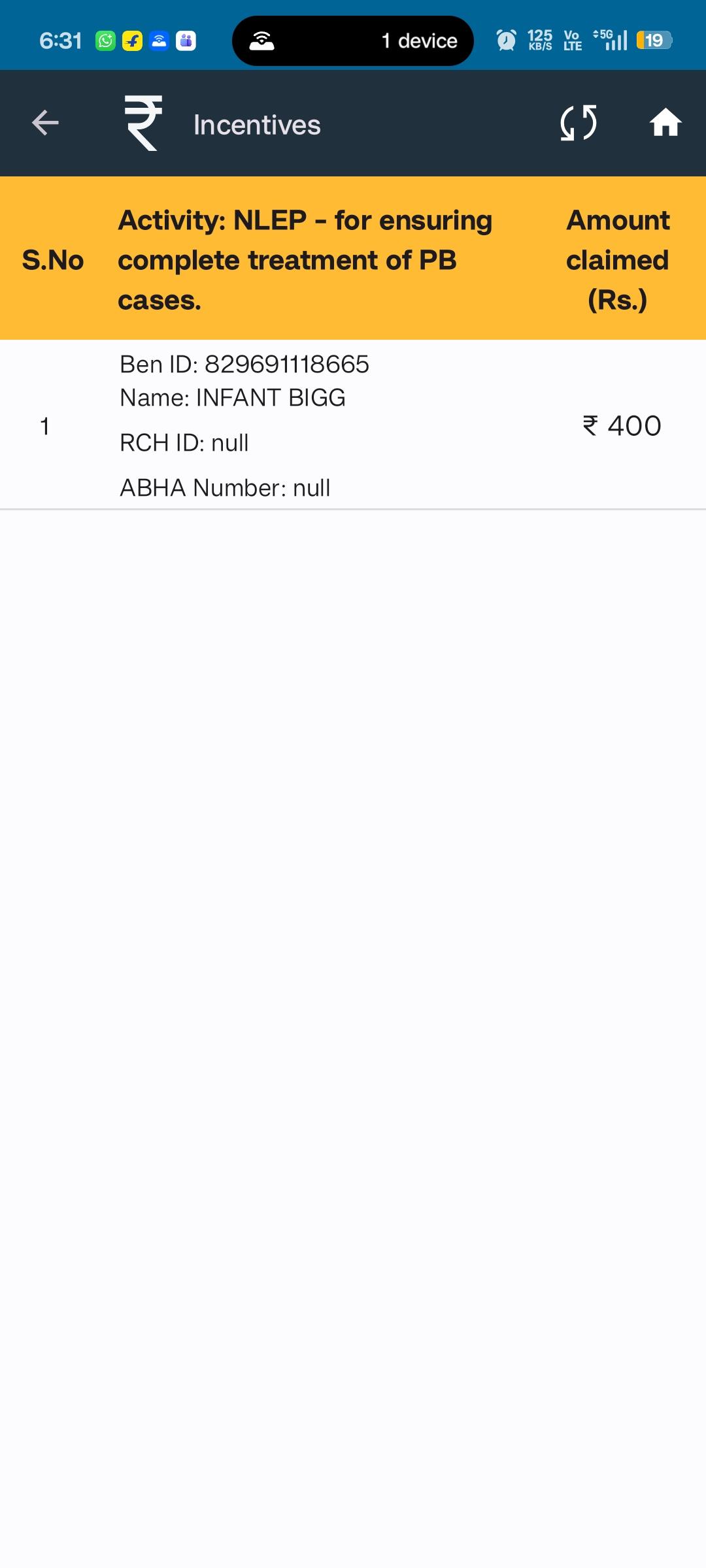
Task: Return to the home screen via house icon
Action: (x=665, y=123)
